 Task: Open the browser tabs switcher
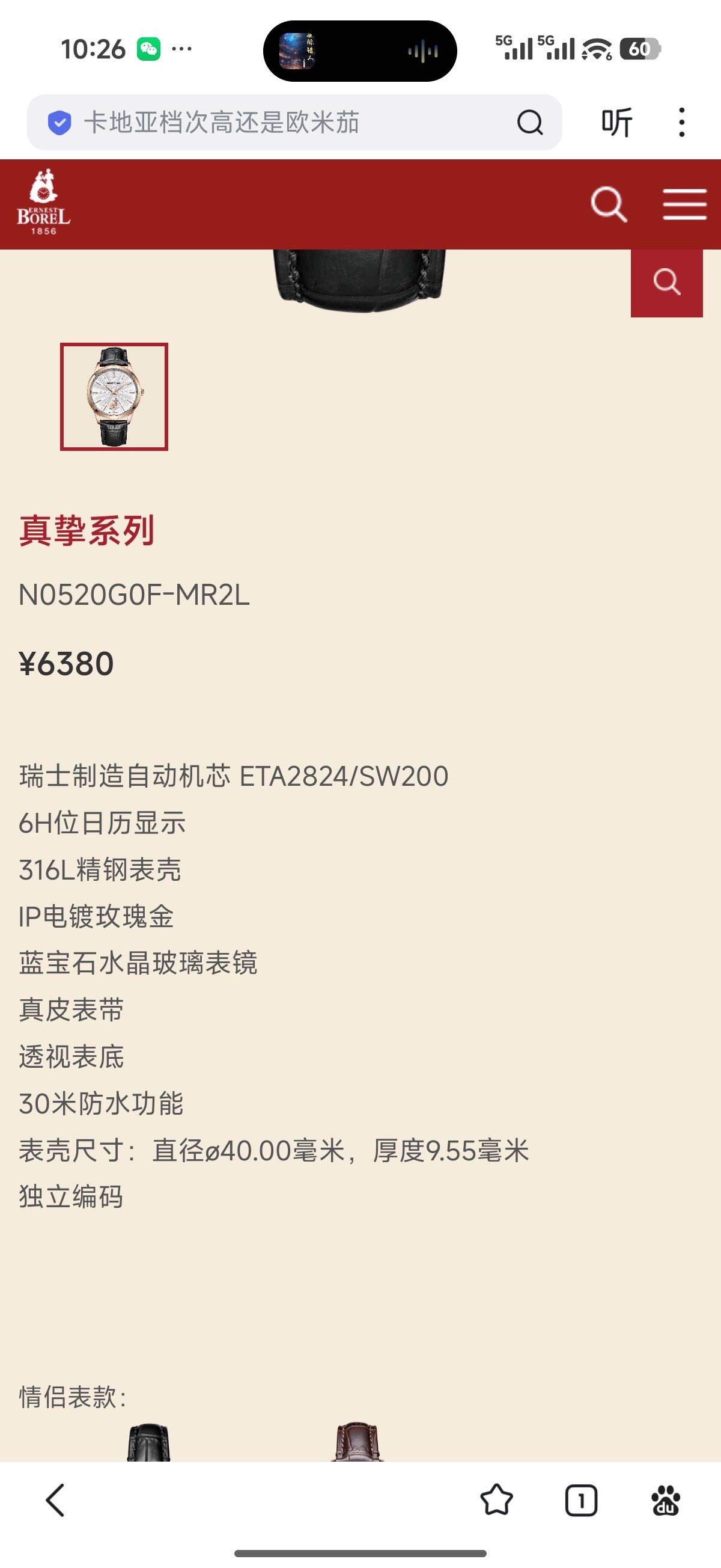click(x=581, y=1501)
